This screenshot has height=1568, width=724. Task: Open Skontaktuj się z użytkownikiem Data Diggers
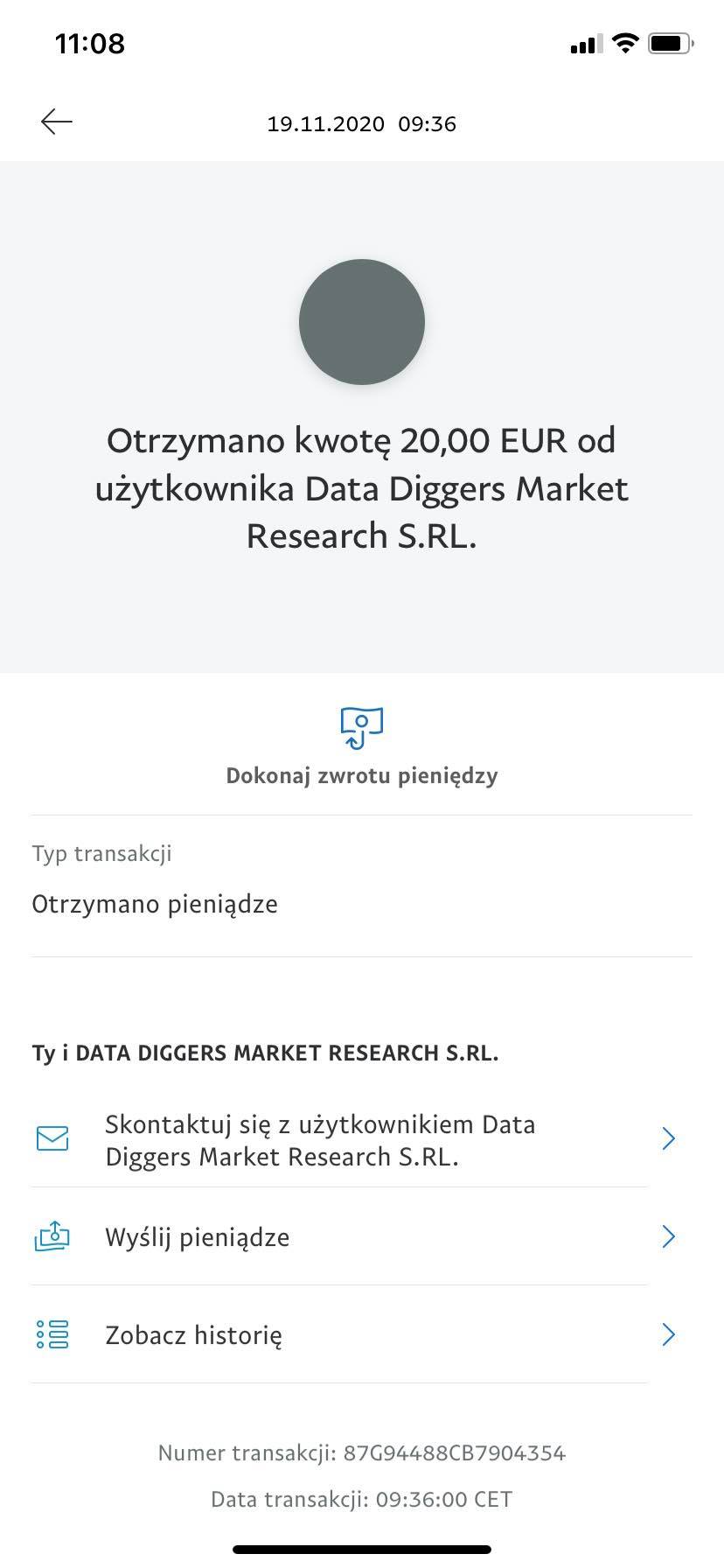pyautogui.click(x=356, y=1139)
